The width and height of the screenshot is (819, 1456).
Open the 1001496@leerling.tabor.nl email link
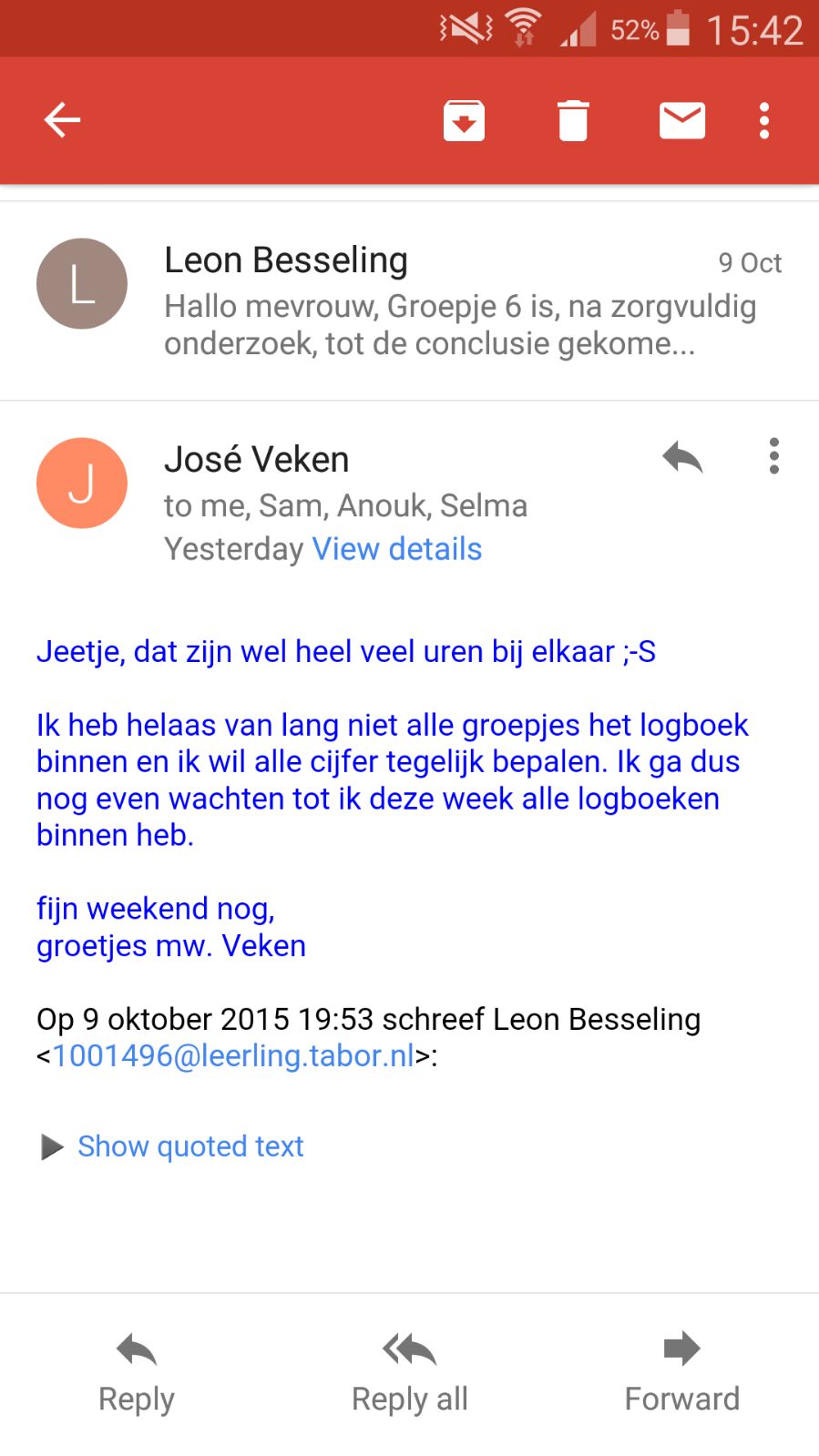point(233,1055)
